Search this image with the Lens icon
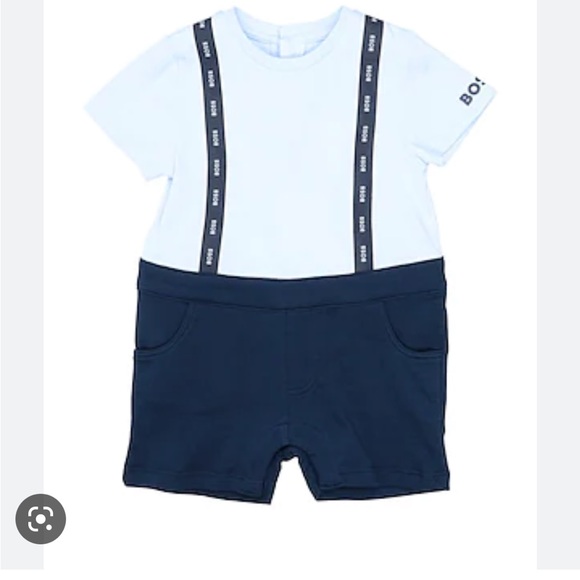The height and width of the screenshot is (580, 580). [x=41, y=519]
